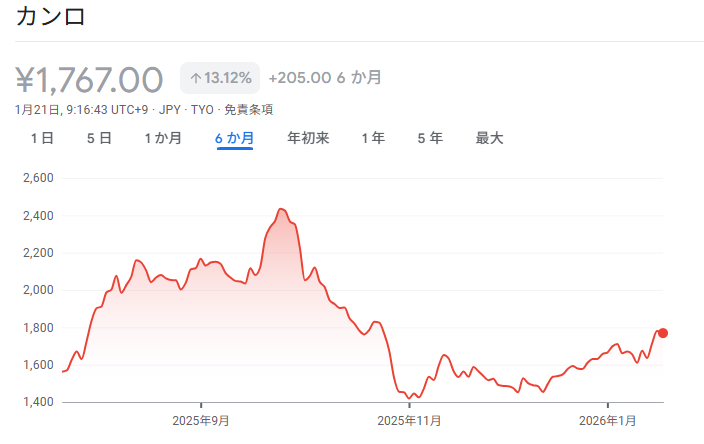Viewport: 704px width, 444px height.
Task: Show the 最大 time range
Action: pos(489,138)
